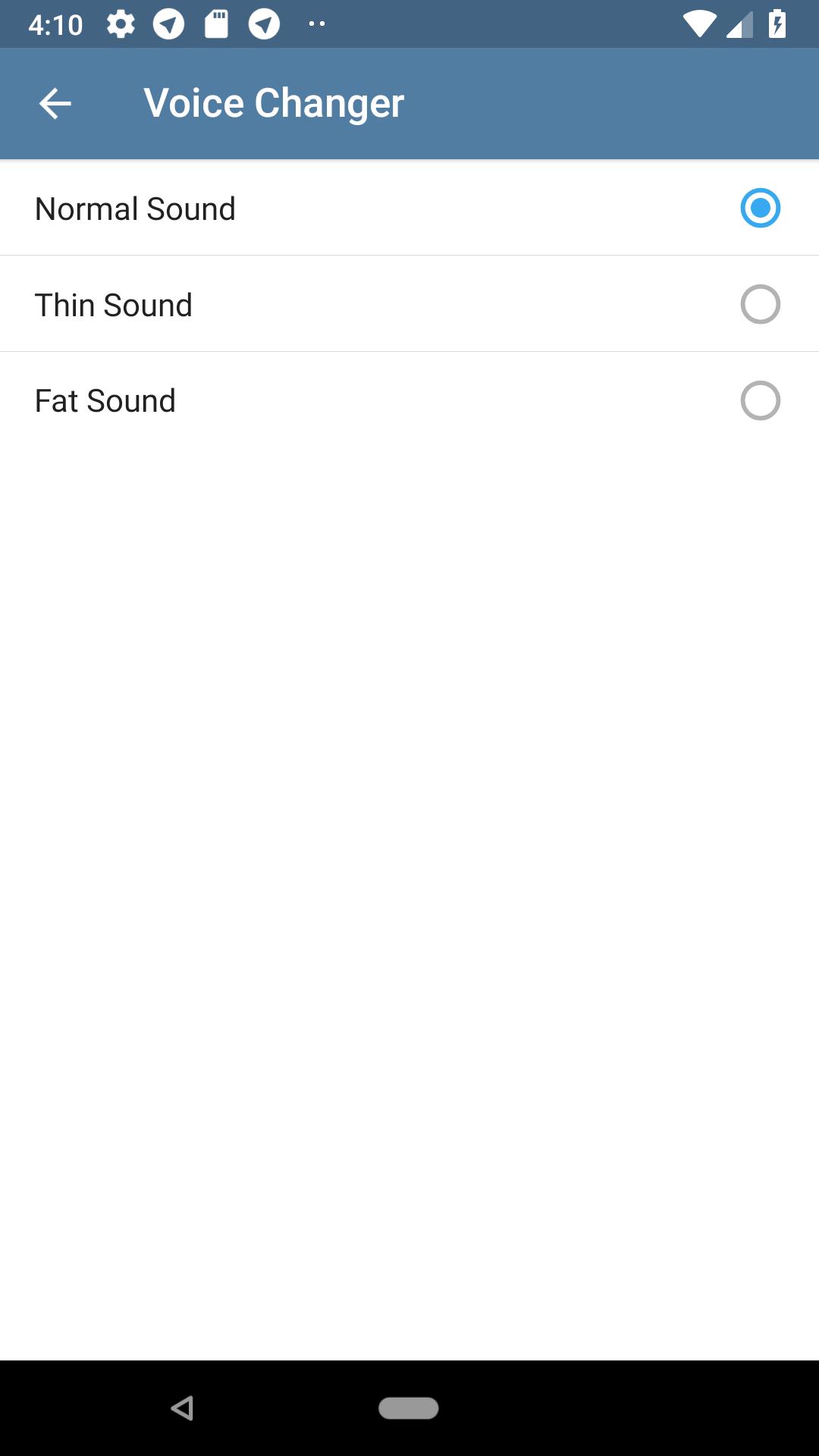
Task: Go to home via navigation pill
Action: [409, 1408]
